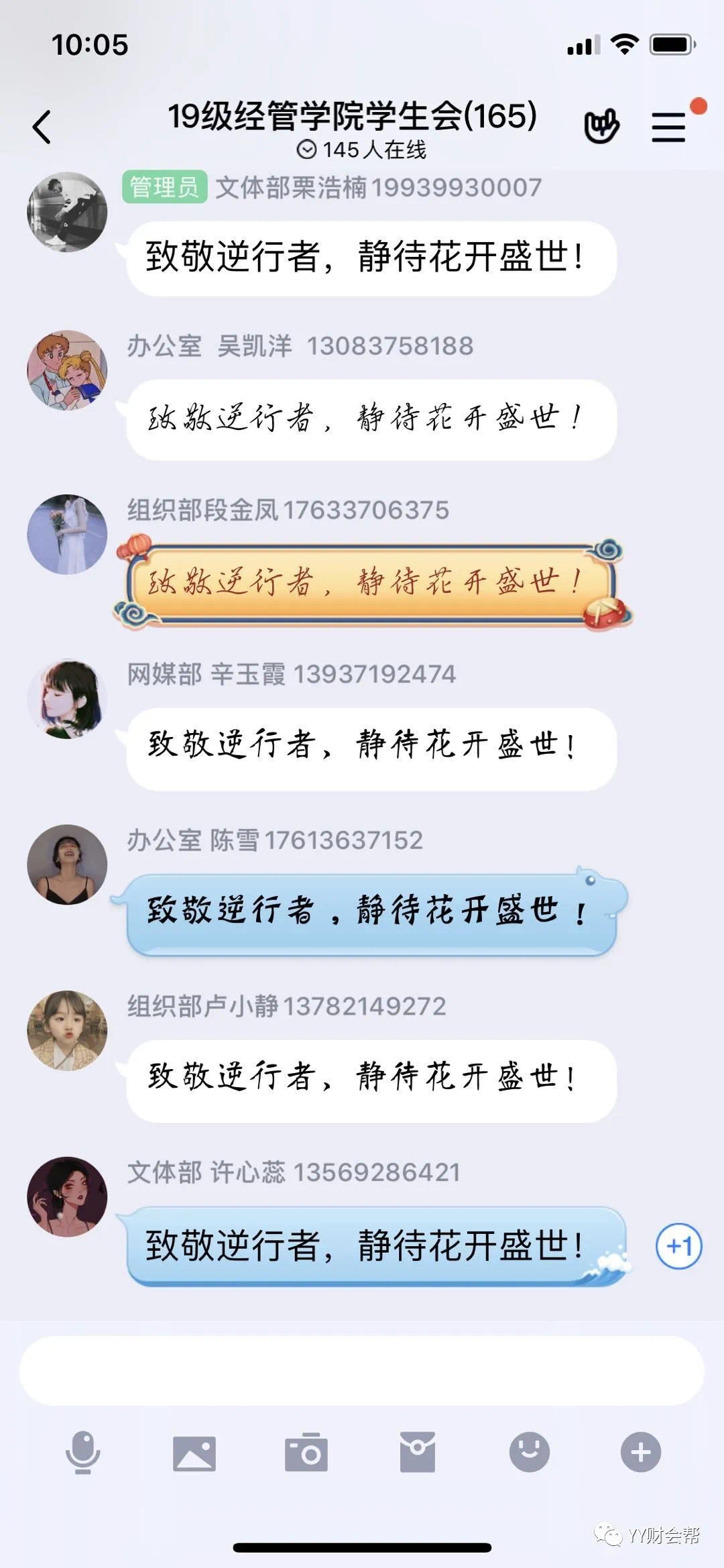Open the camera to take a photo

pos(306,1453)
